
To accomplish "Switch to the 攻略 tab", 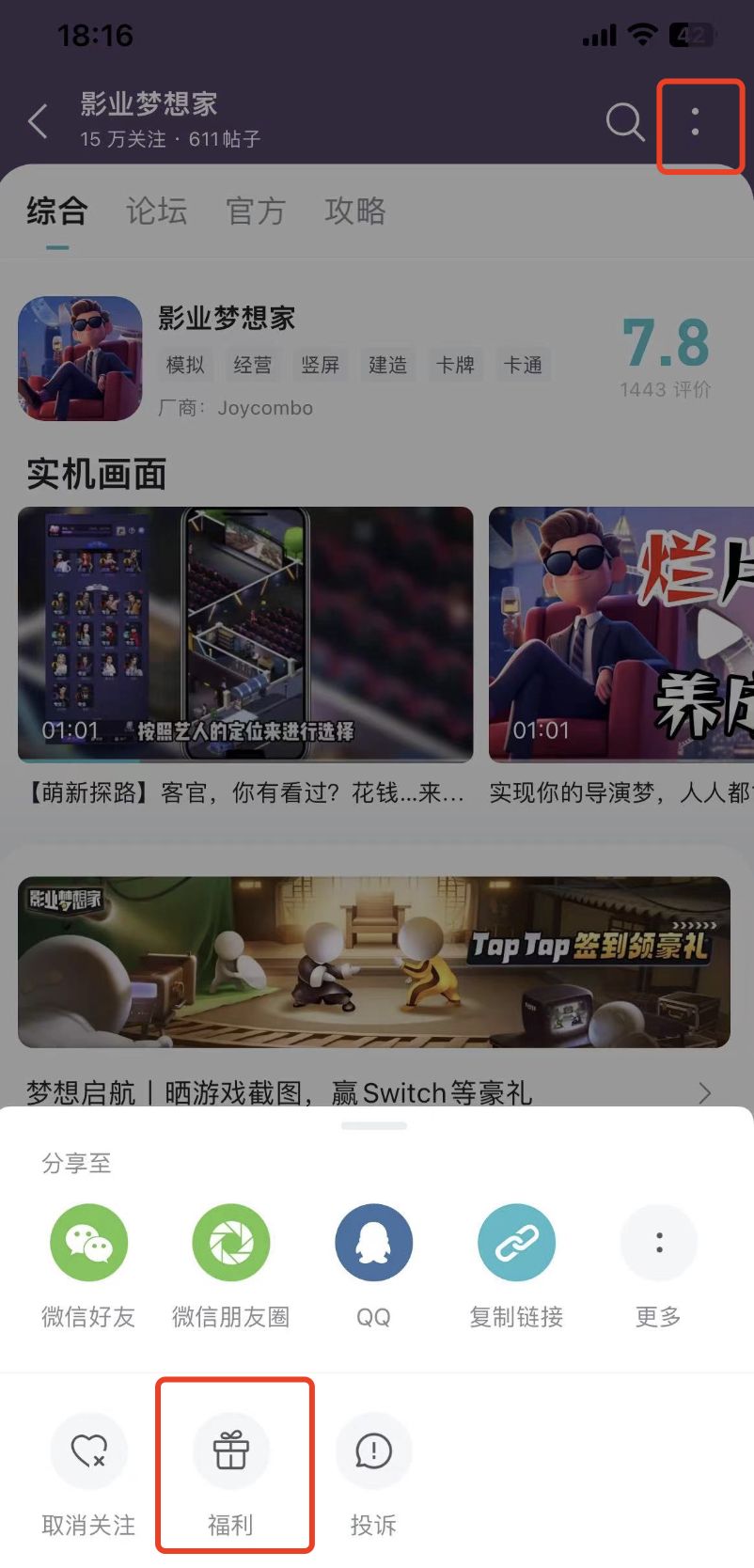I will (x=354, y=212).
